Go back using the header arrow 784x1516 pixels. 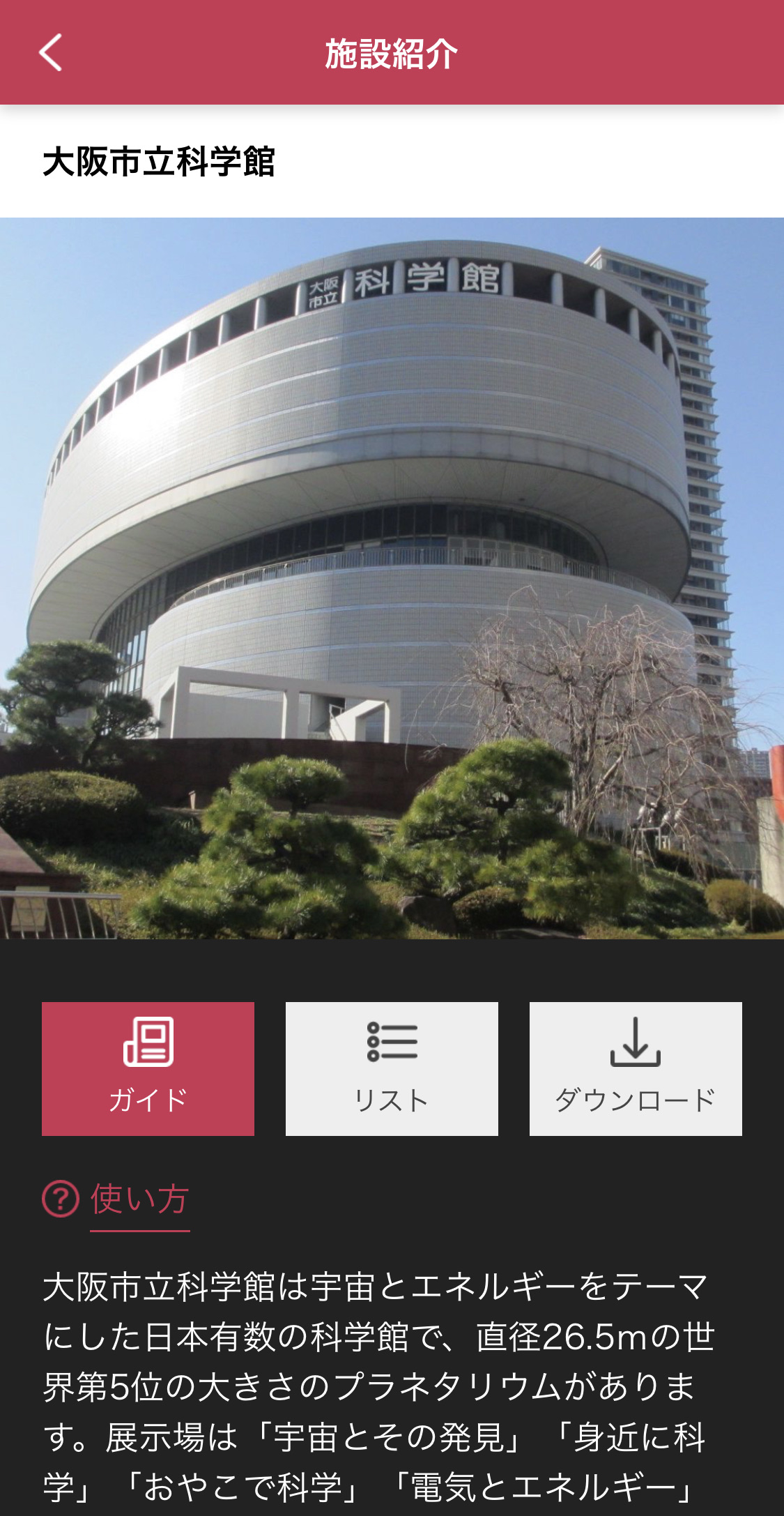(51, 52)
